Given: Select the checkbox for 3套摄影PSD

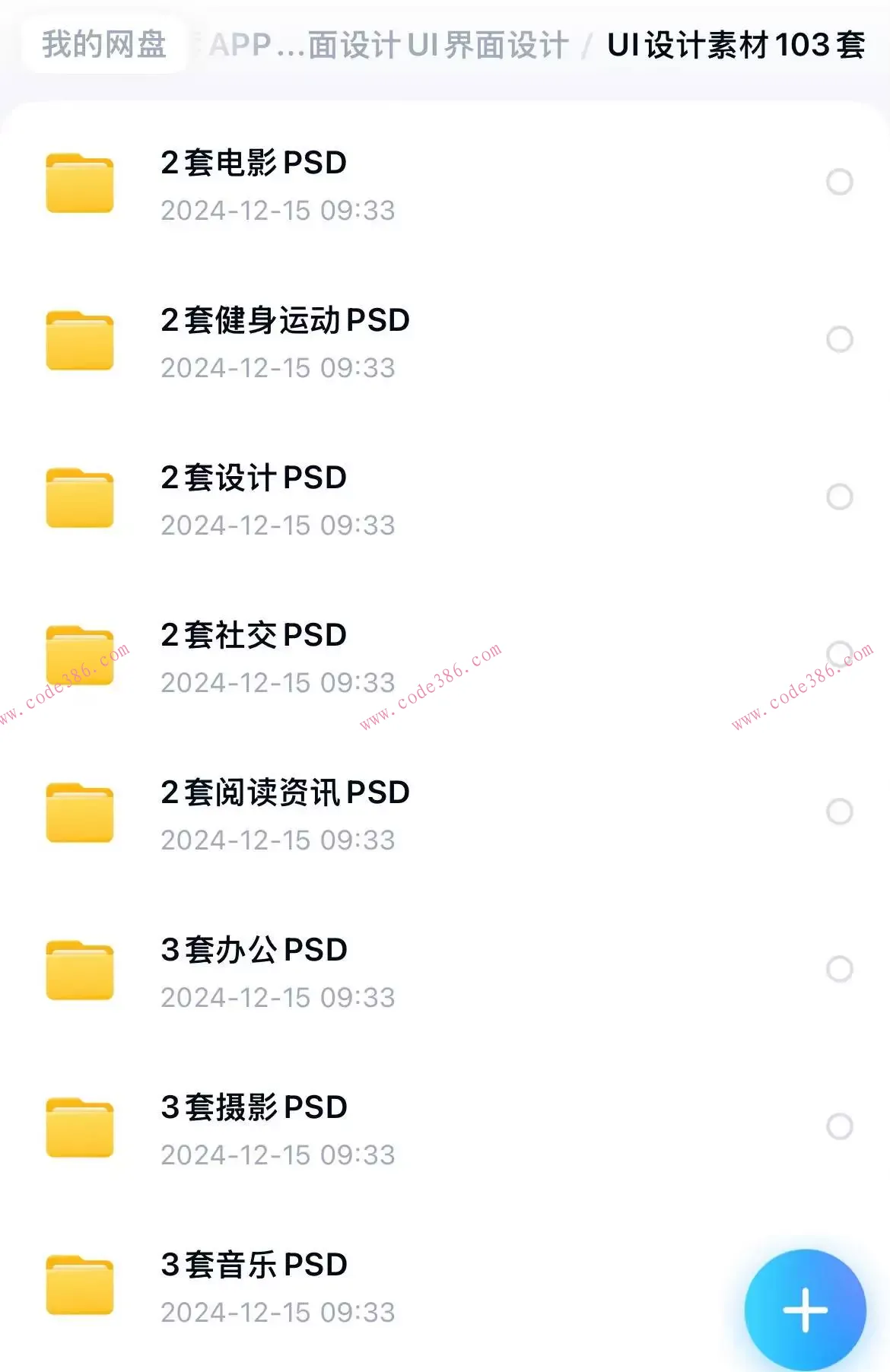Looking at the screenshot, I should coord(840,1125).
